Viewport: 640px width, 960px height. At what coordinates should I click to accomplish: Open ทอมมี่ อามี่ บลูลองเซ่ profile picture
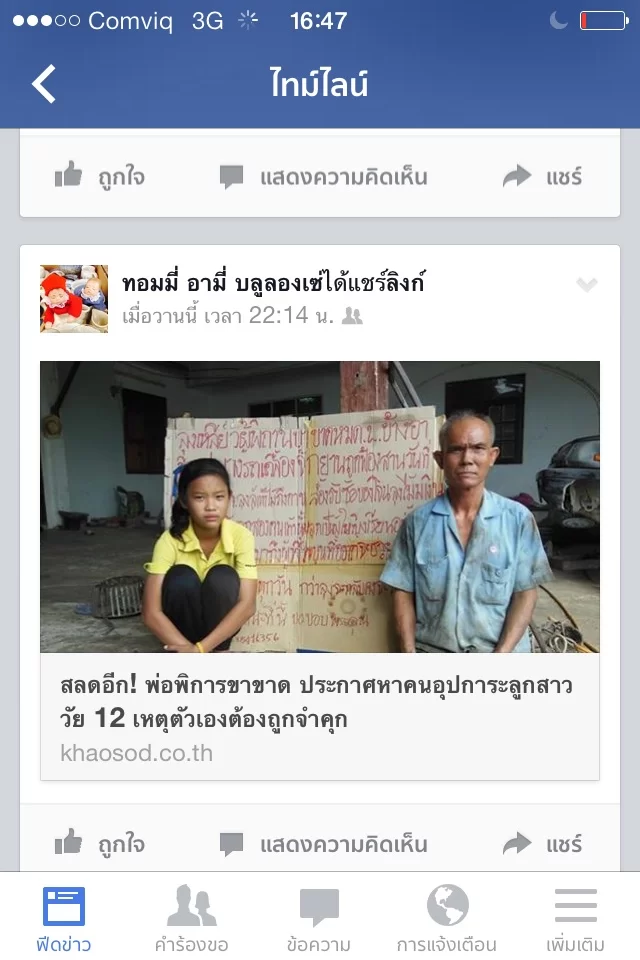tap(74, 298)
